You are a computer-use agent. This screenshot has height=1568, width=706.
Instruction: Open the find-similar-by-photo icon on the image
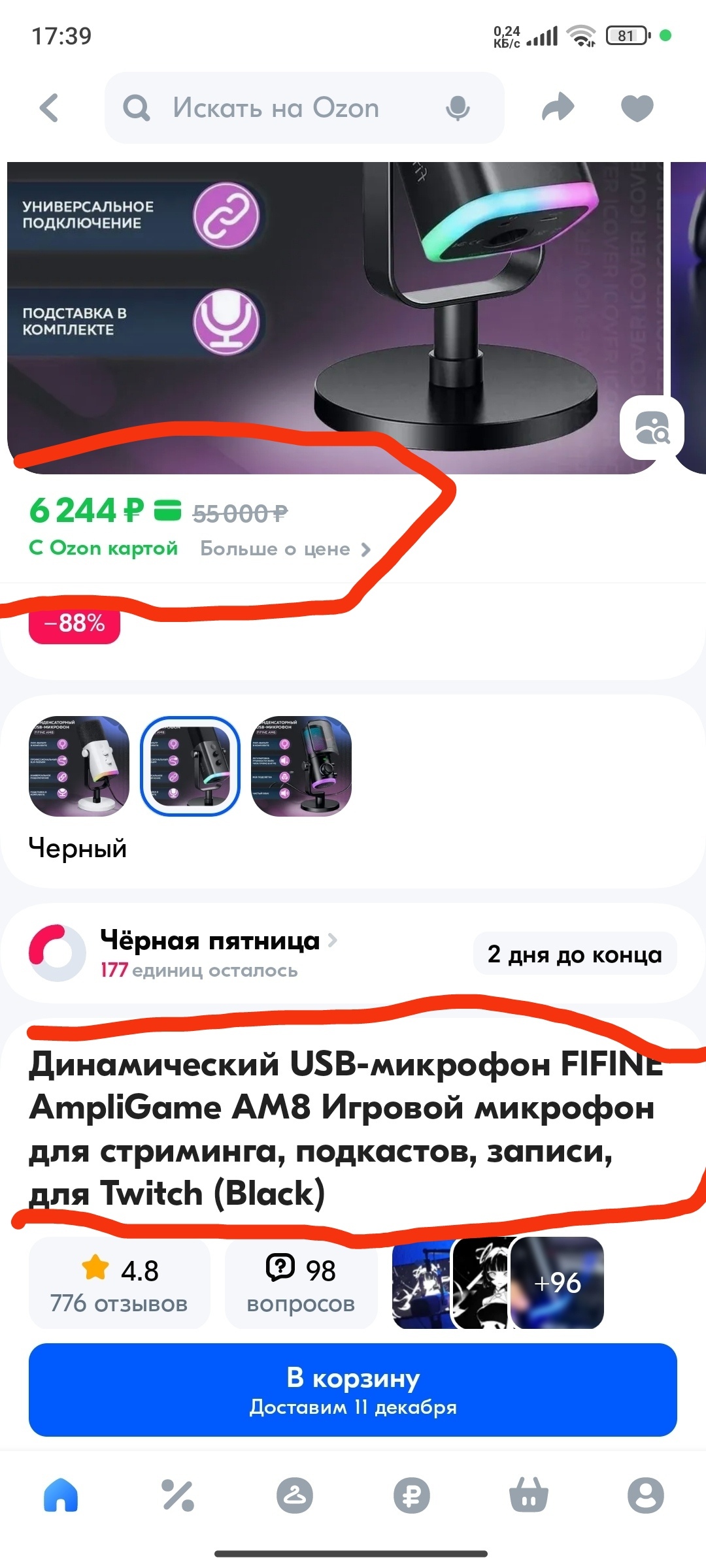pyautogui.click(x=652, y=427)
